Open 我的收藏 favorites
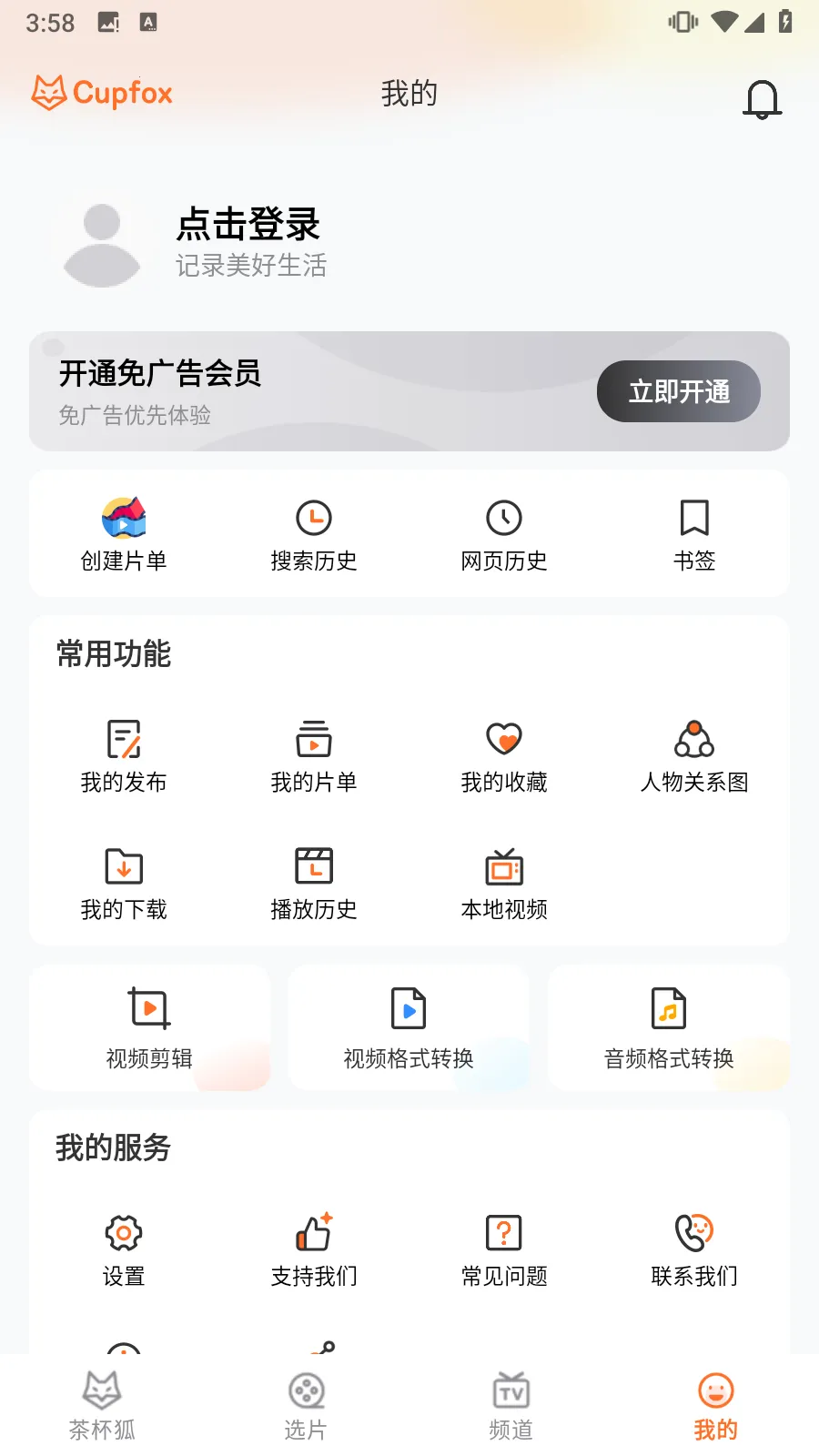This screenshot has height=1456, width=819. [504, 755]
